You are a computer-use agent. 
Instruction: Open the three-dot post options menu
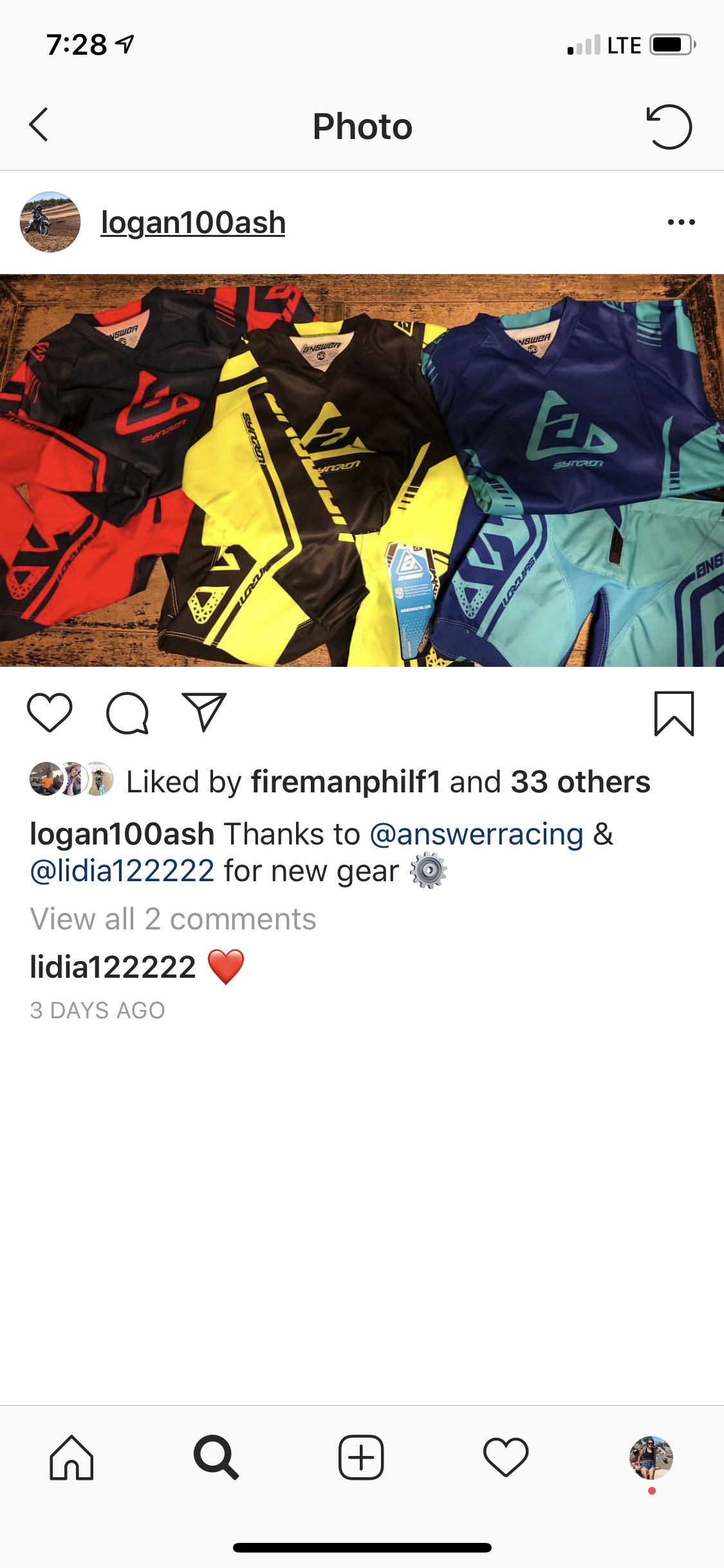click(x=681, y=223)
